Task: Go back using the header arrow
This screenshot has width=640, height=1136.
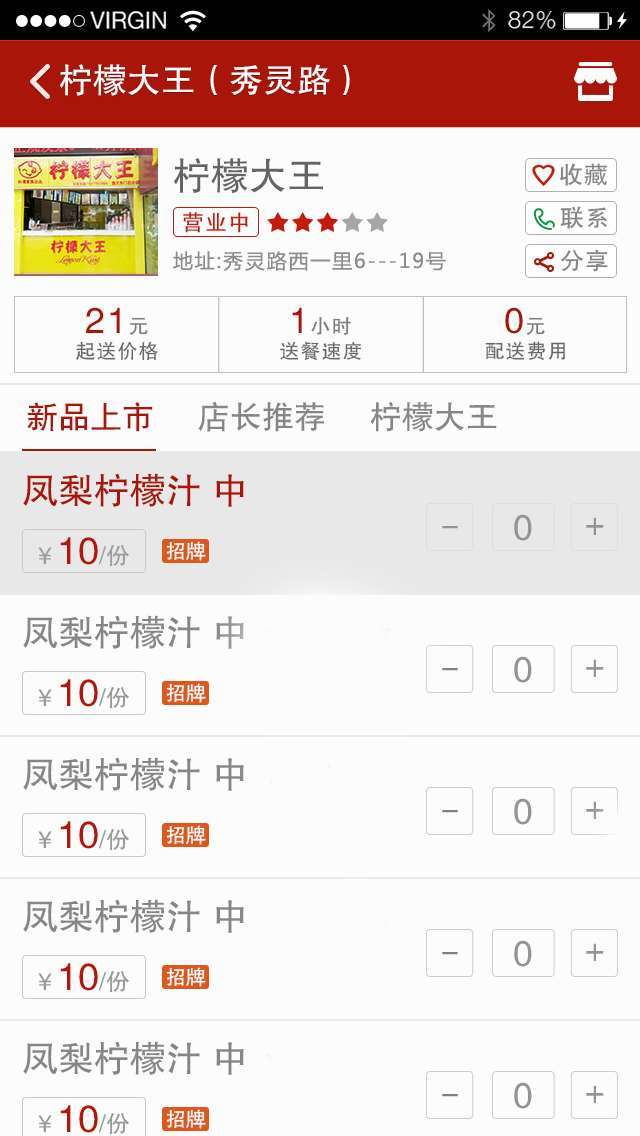Action: [x=40, y=82]
